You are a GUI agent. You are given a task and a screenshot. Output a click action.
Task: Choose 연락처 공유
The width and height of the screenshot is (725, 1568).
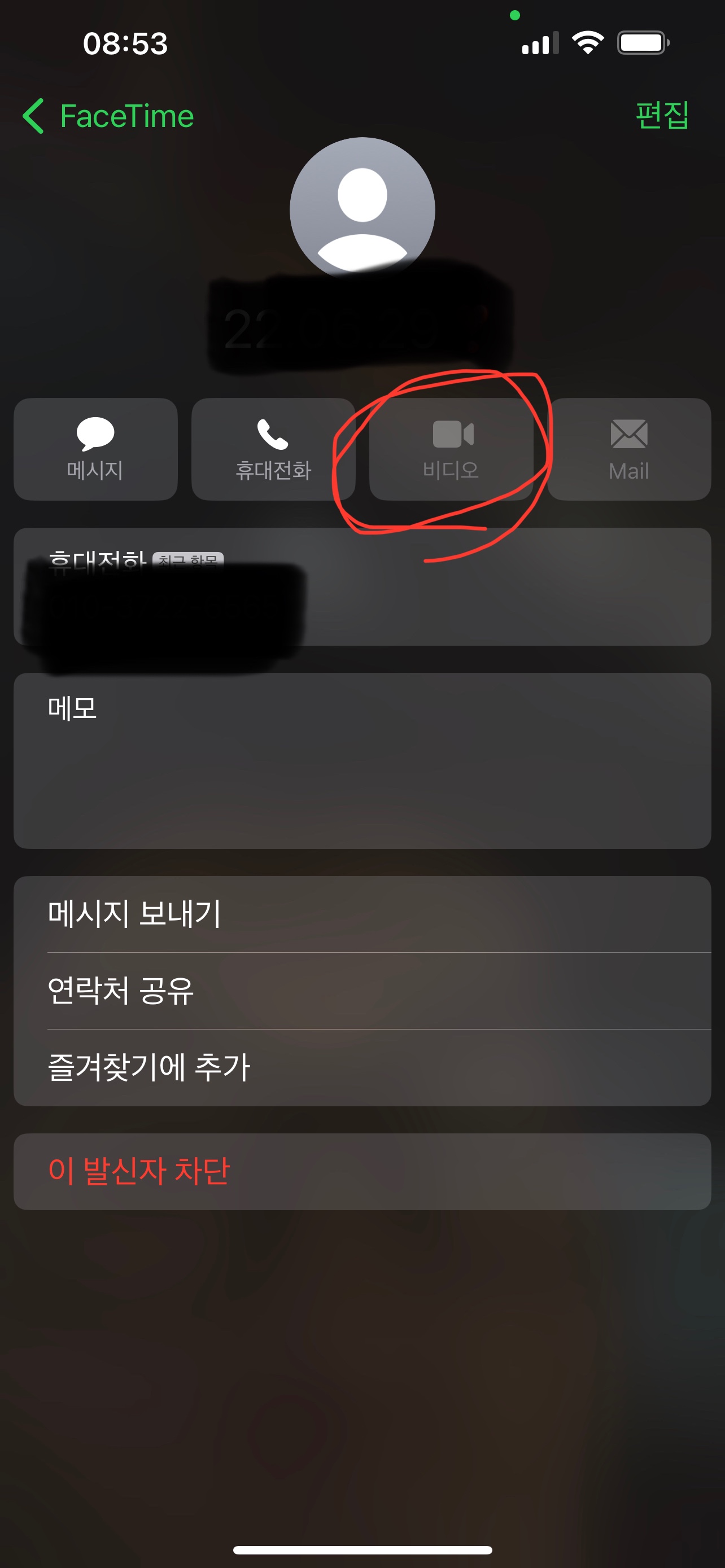click(x=362, y=991)
